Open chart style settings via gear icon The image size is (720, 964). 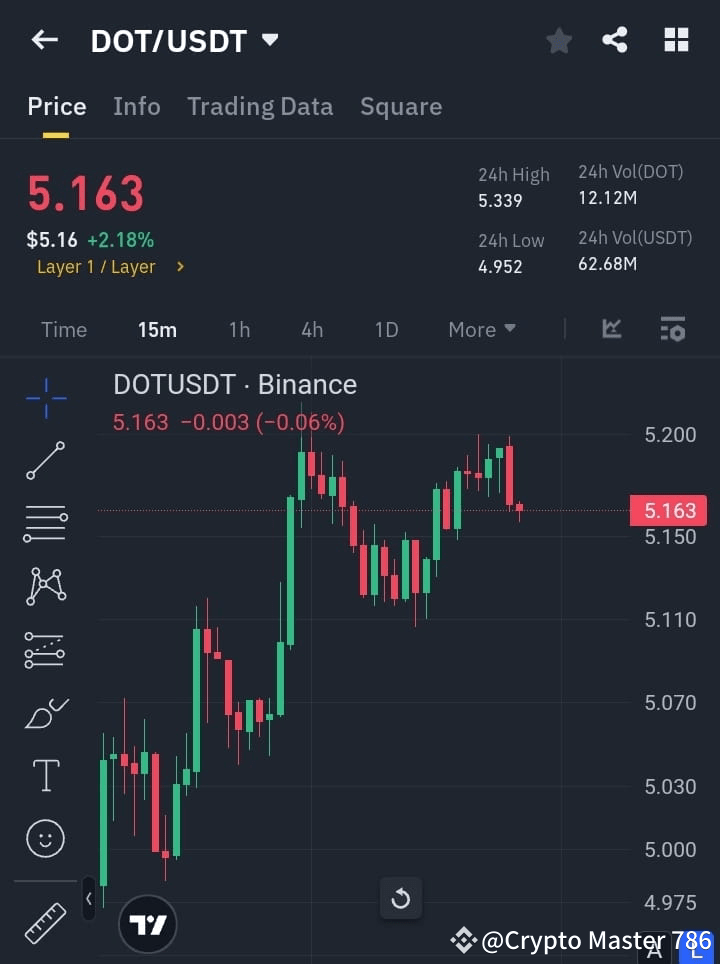(672, 329)
